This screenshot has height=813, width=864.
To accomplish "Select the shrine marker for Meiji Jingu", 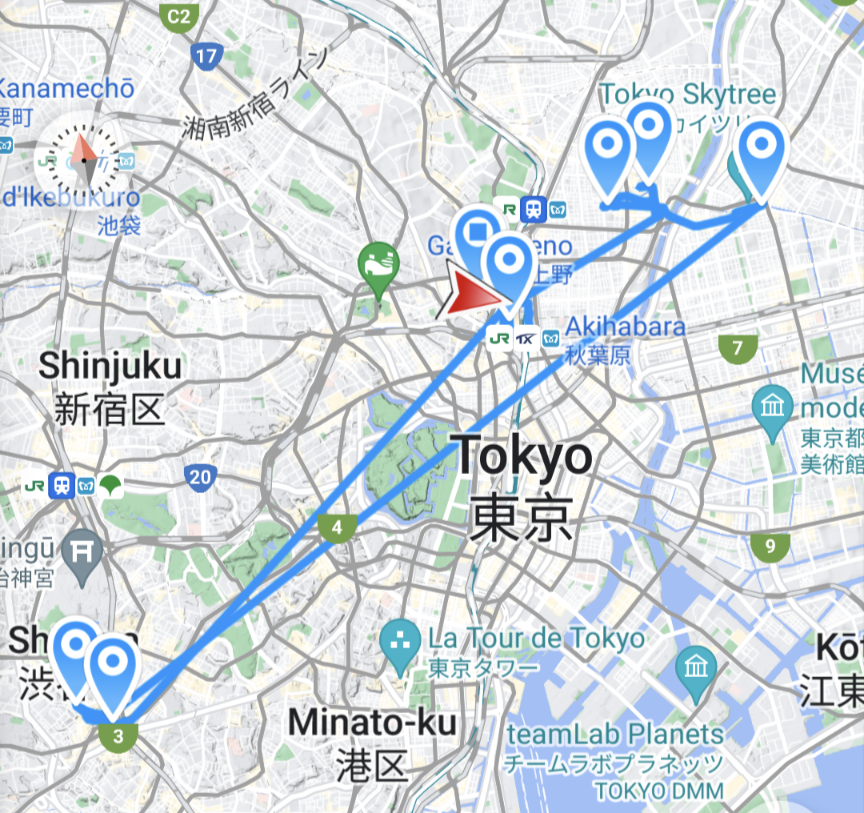I will coord(80,549).
